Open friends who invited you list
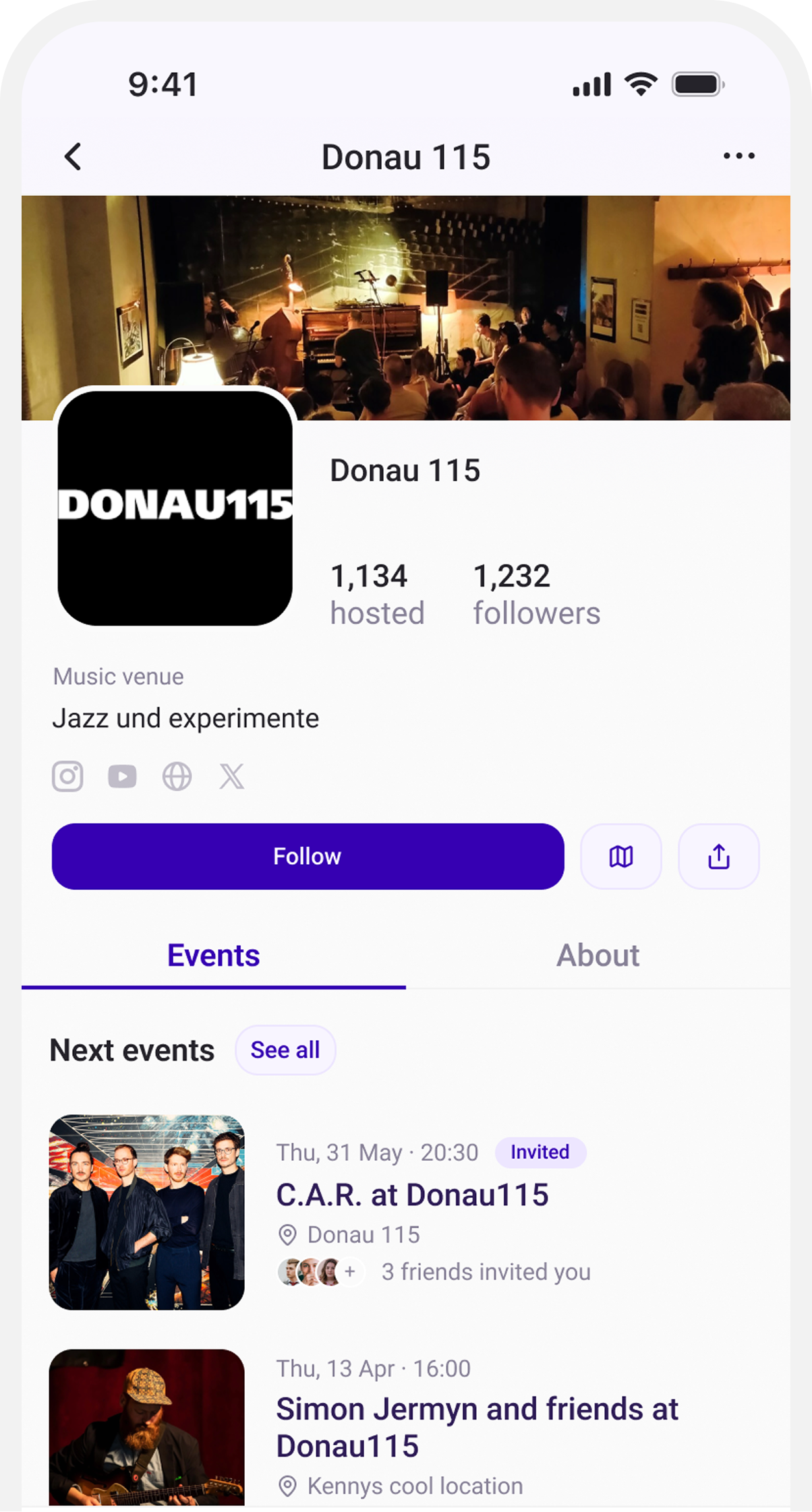Screen dimensions: 812x1512 [485, 1272]
